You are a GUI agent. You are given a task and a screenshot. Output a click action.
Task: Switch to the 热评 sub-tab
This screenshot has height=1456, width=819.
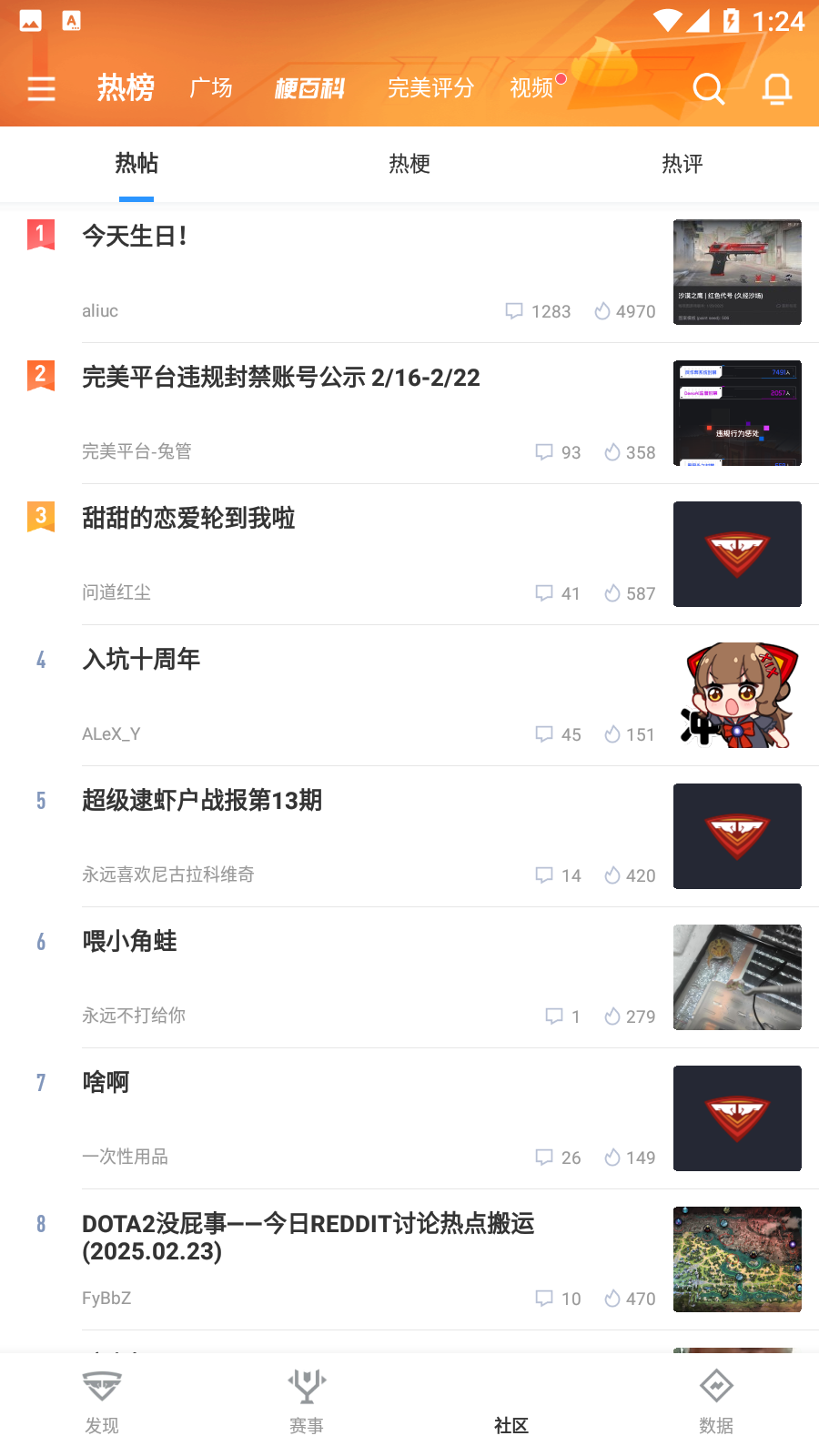[682, 164]
